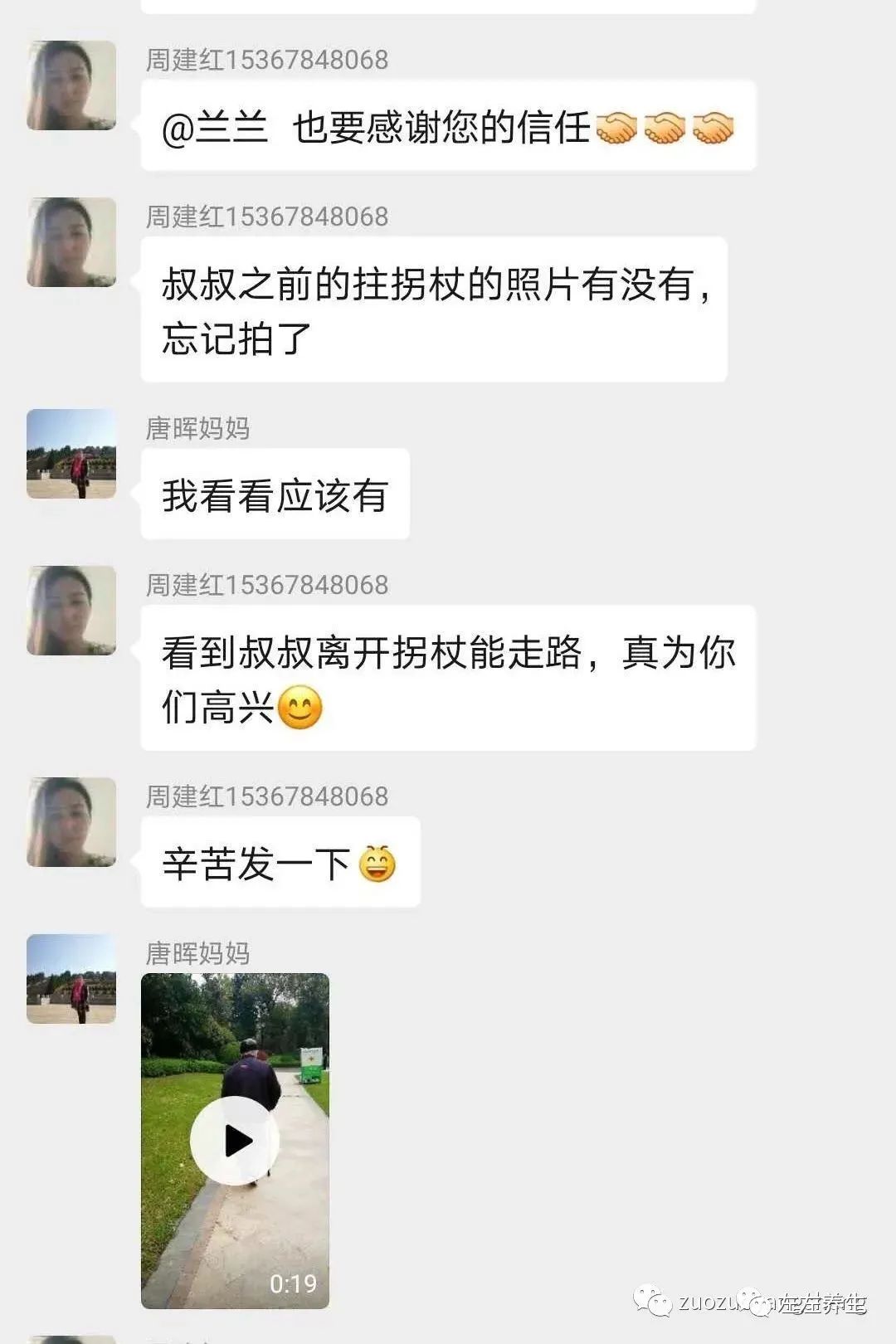The height and width of the screenshot is (1344, 896).
Task: Click the grinning emoji after 辛苦发一下
Action: click(377, 863)
